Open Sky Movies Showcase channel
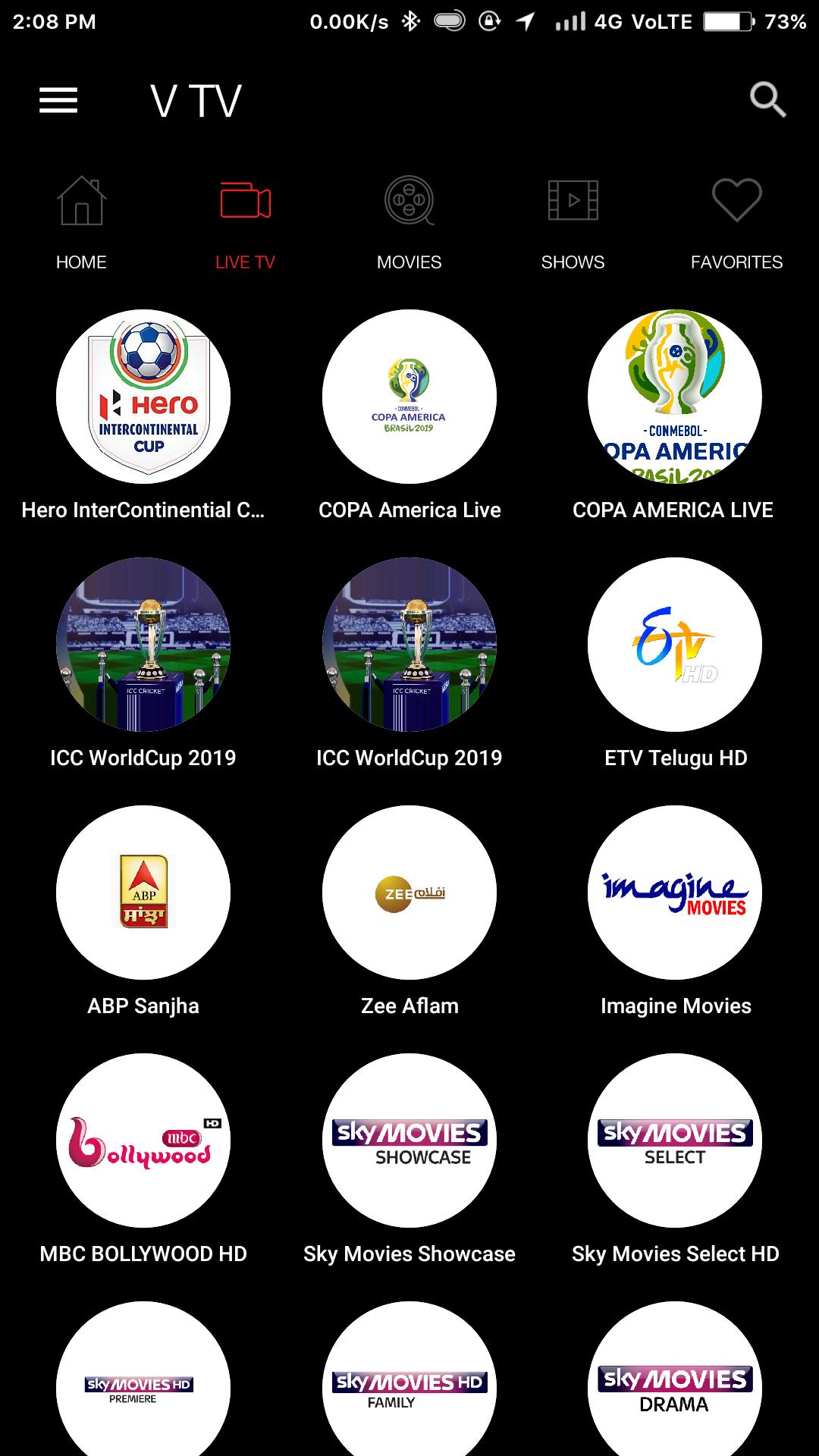This screenshot has width=819, height=1456. pyautogui.click(x=409, y=1141)
